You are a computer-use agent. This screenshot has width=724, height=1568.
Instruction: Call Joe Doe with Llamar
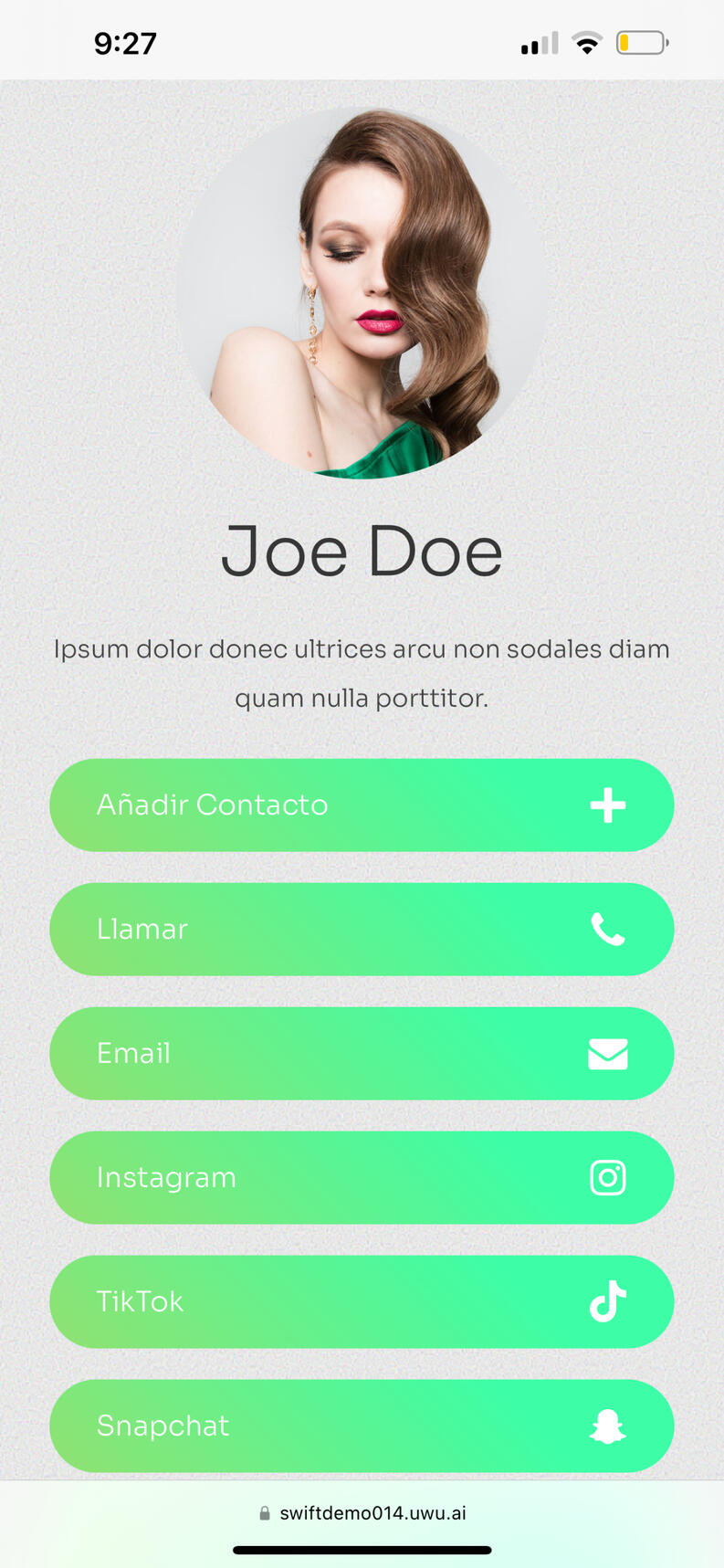tap(362, 930)
